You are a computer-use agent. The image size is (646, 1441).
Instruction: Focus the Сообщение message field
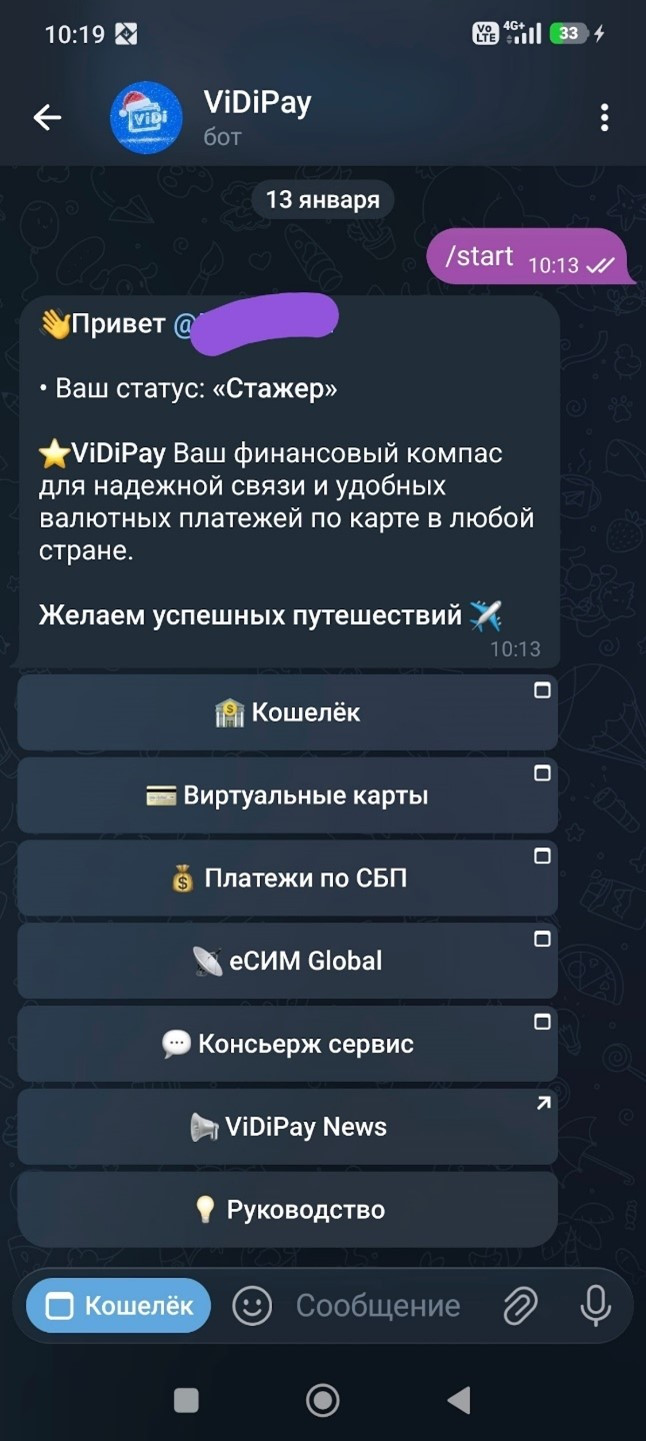pos(378,1305)
